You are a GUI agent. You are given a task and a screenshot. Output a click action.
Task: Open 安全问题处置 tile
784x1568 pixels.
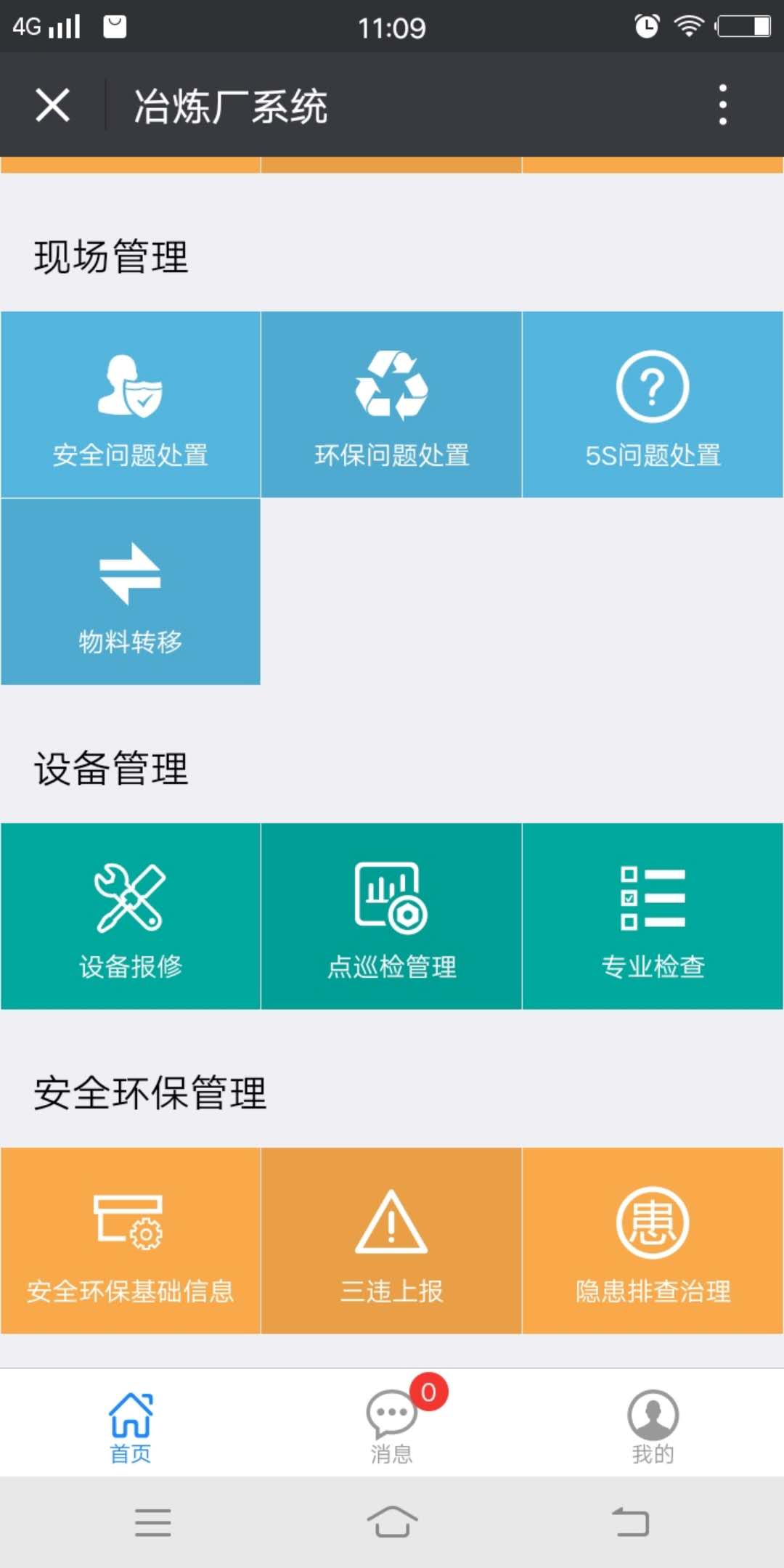tap(131, 405)
